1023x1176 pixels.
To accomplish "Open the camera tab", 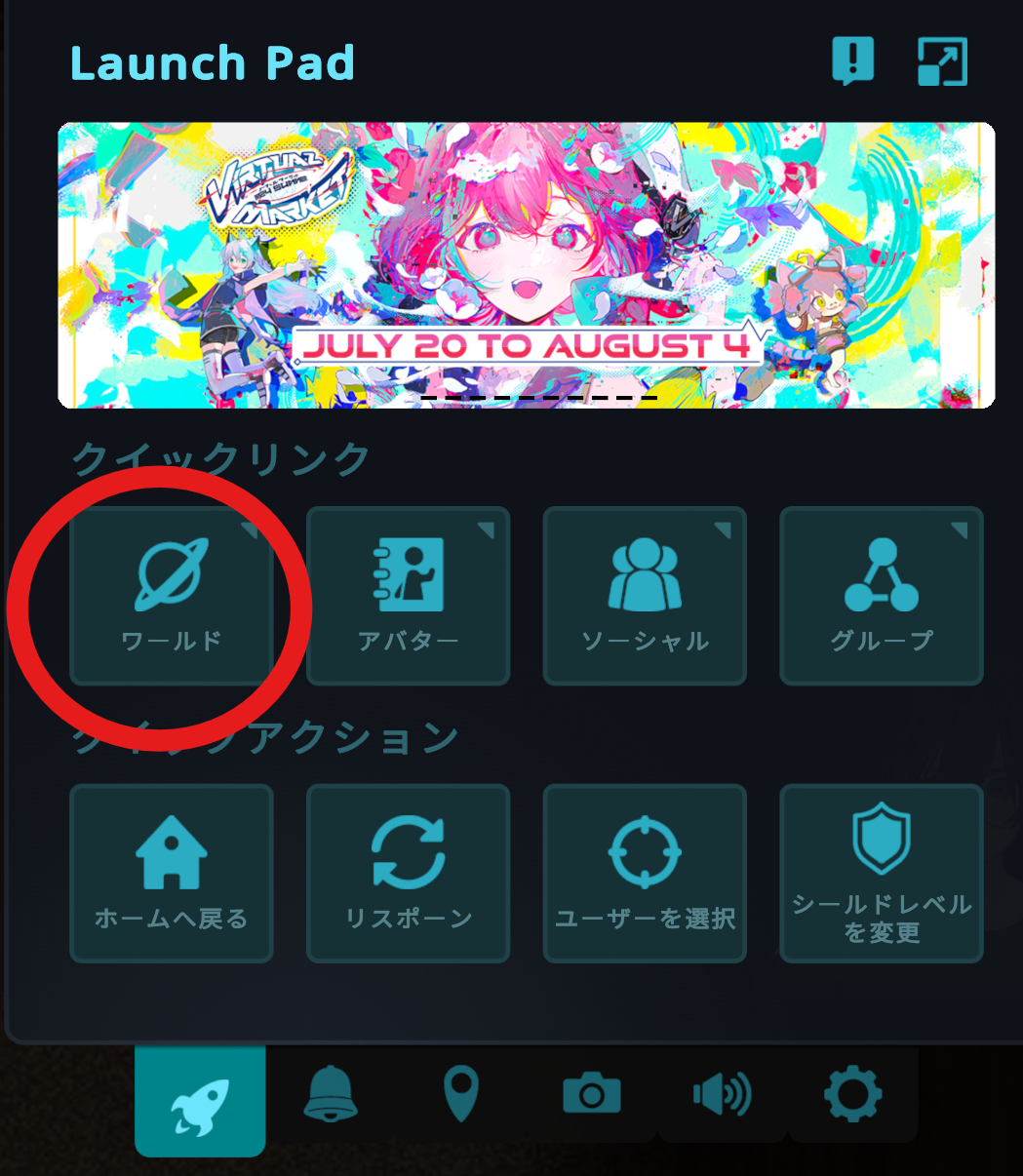I will [591, 1094].
